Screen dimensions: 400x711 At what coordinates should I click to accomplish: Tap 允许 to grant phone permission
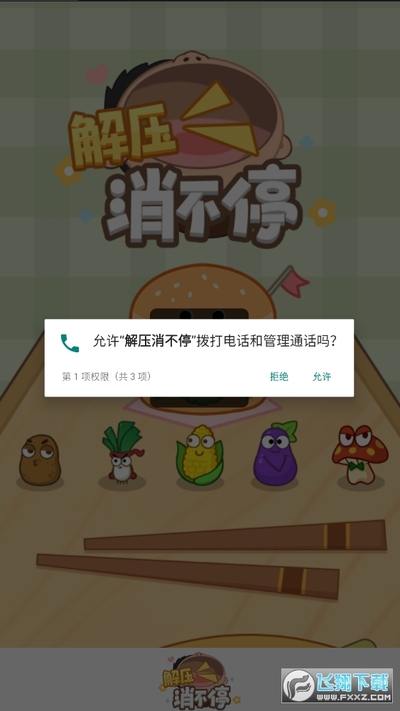(x=322, y=376)
